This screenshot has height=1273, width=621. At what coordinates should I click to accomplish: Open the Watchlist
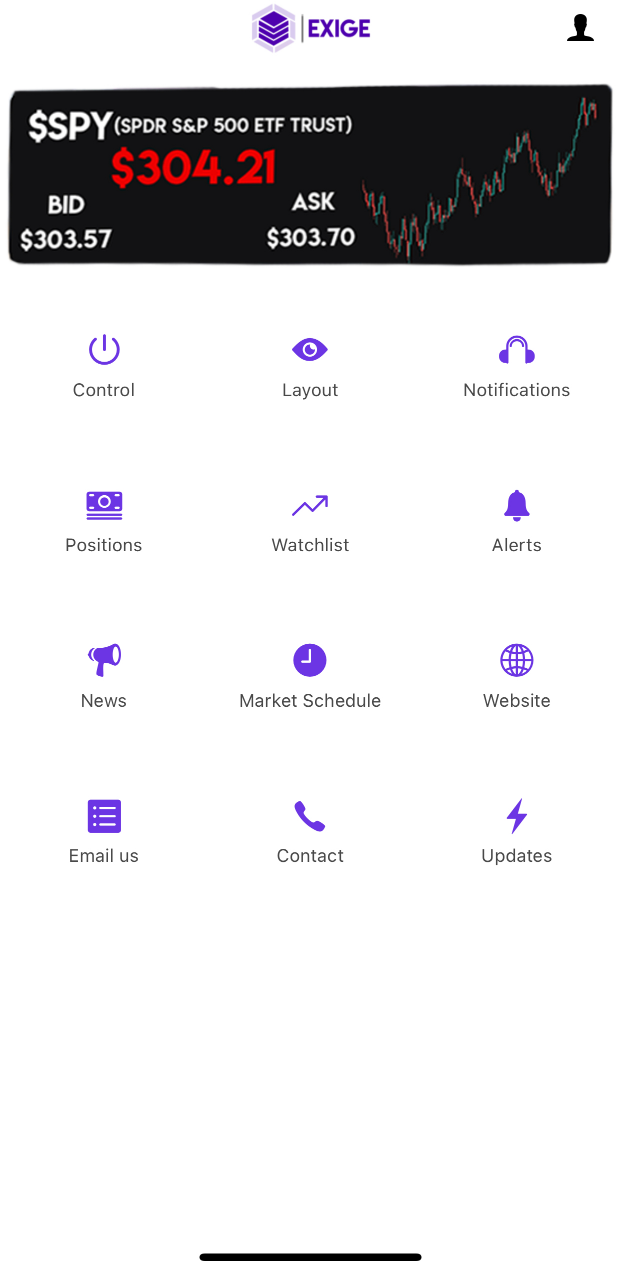coord(310,521)
